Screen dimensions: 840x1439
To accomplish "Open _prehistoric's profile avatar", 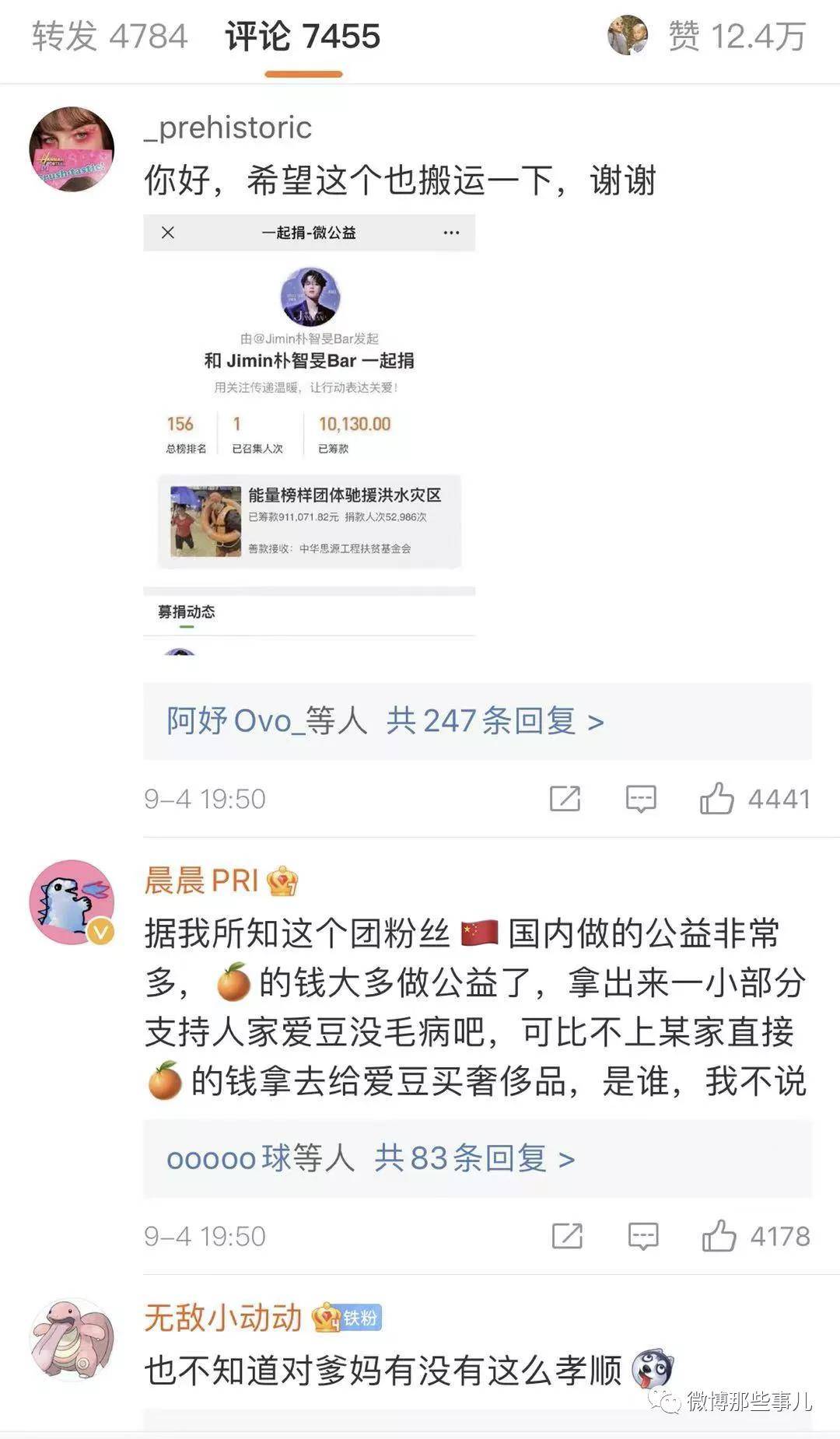I will (72, 149).
